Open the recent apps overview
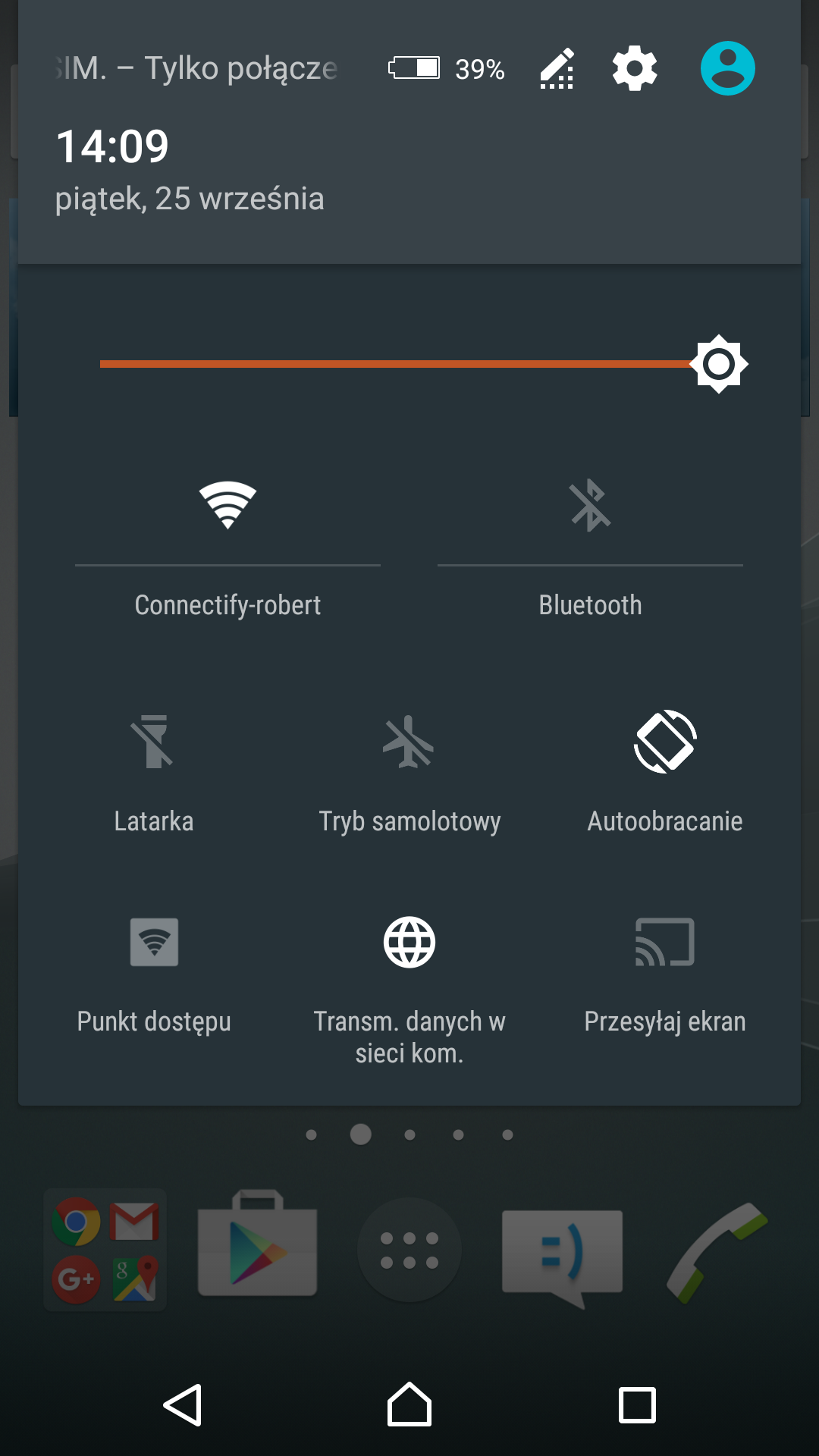The height and width of the screenshot is (1456, 819). (x=637, y=1405)
